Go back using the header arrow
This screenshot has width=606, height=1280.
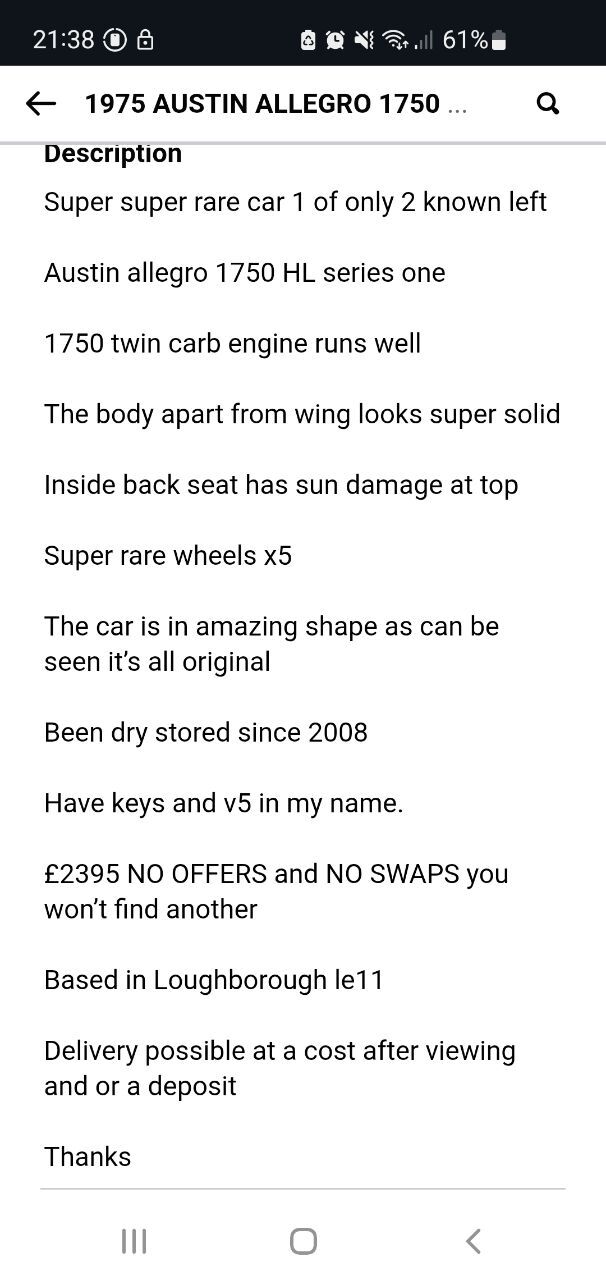tap(40, 103)
